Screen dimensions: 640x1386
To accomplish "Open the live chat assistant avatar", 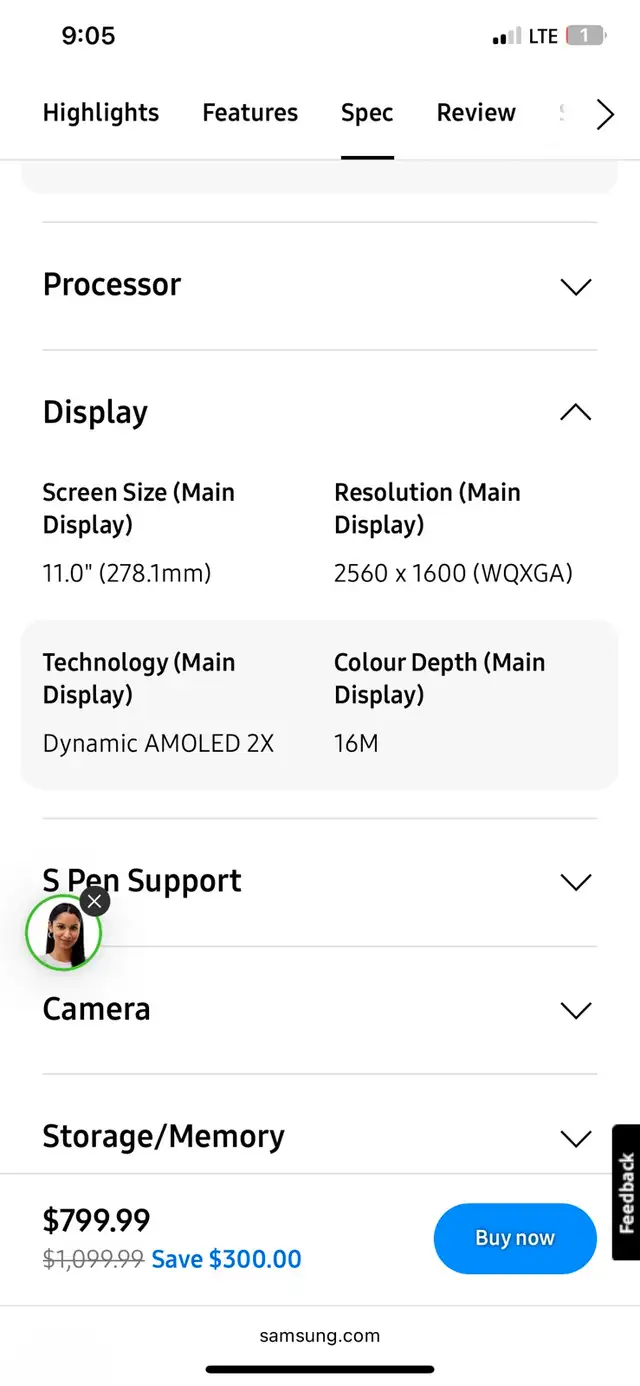I will (x=63, y=933).
